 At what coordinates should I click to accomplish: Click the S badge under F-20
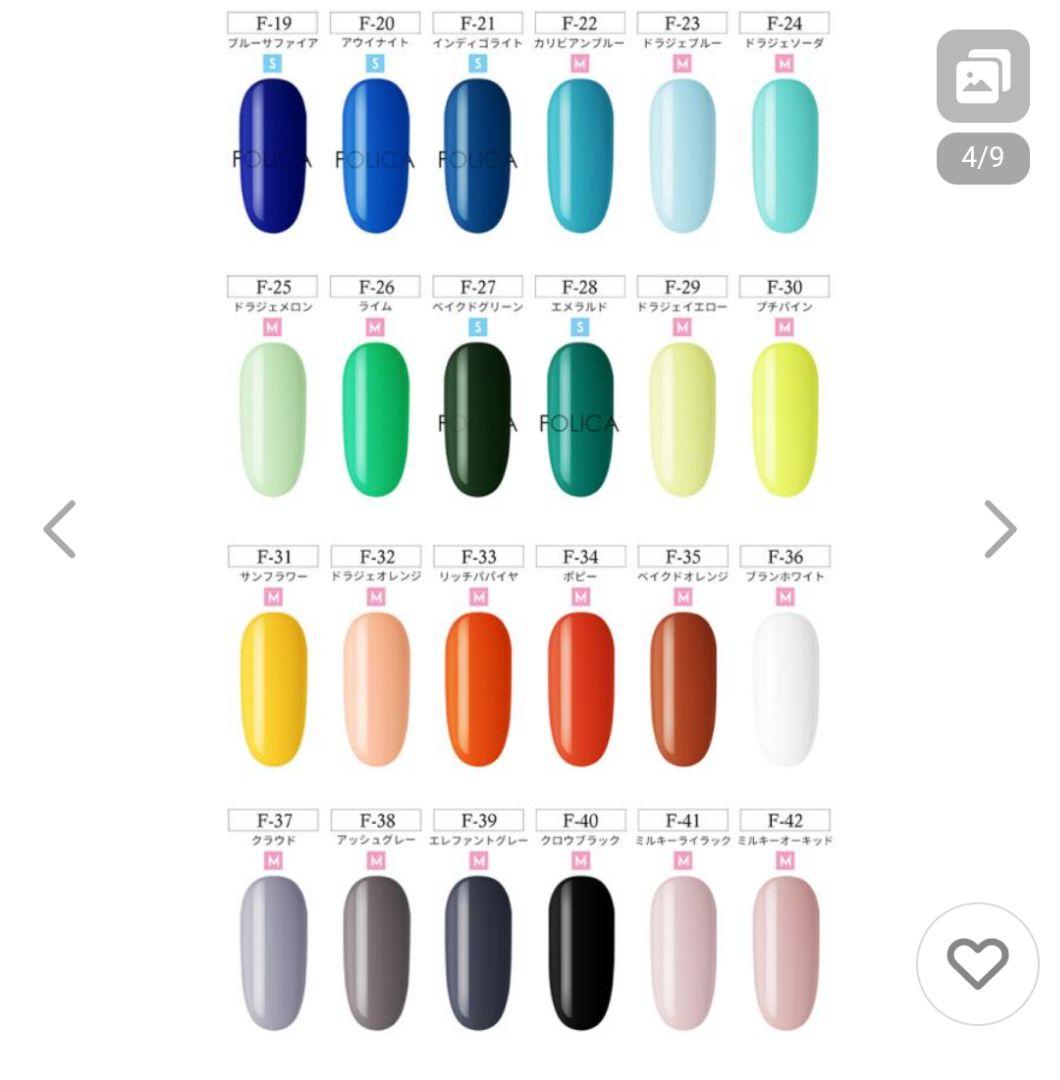[x=373, y=61]
